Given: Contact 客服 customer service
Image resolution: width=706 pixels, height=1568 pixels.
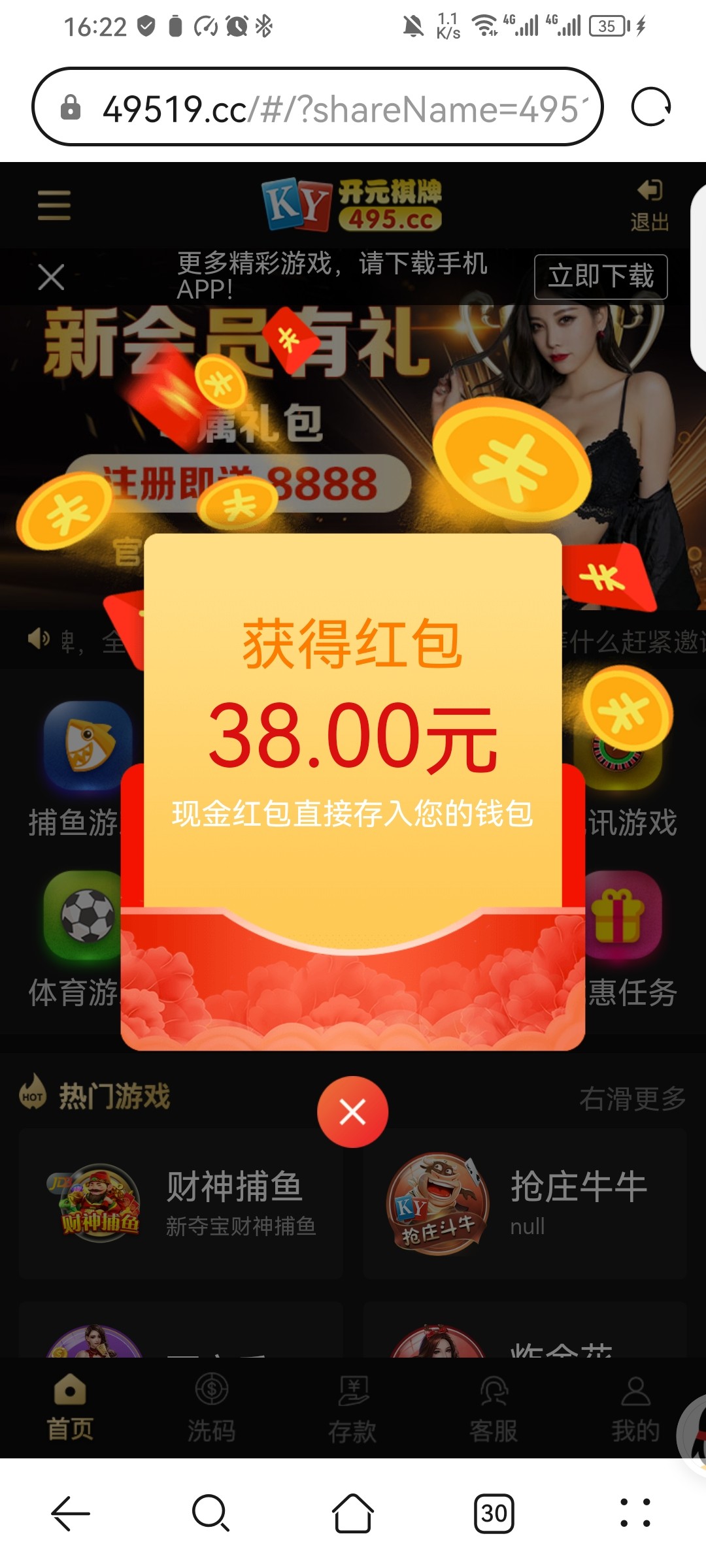Looking at the screenshot, I should [x=494, y=1407].
